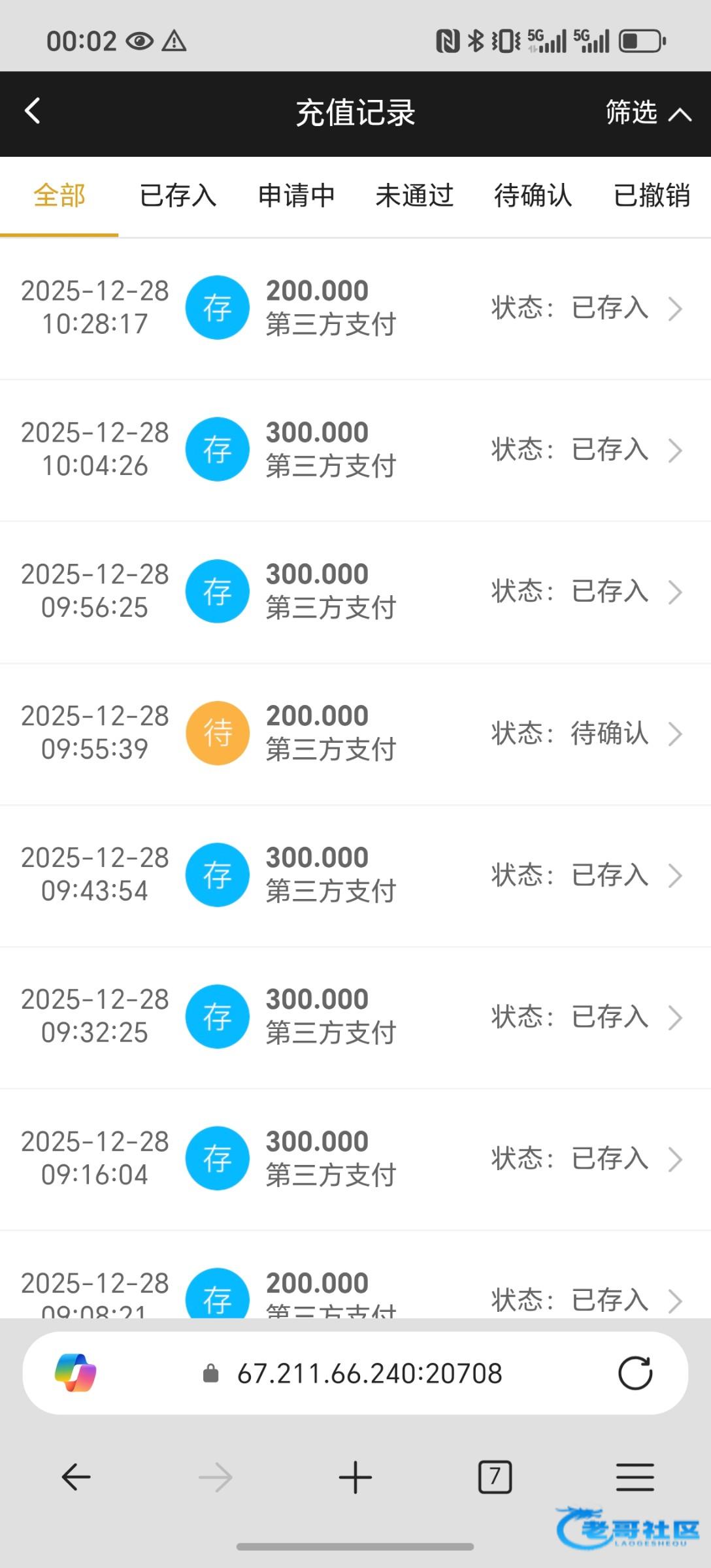Switch to the 申请中 tab
The width and height of the screenshot is (711, 1568).
(x=296, y=196)
